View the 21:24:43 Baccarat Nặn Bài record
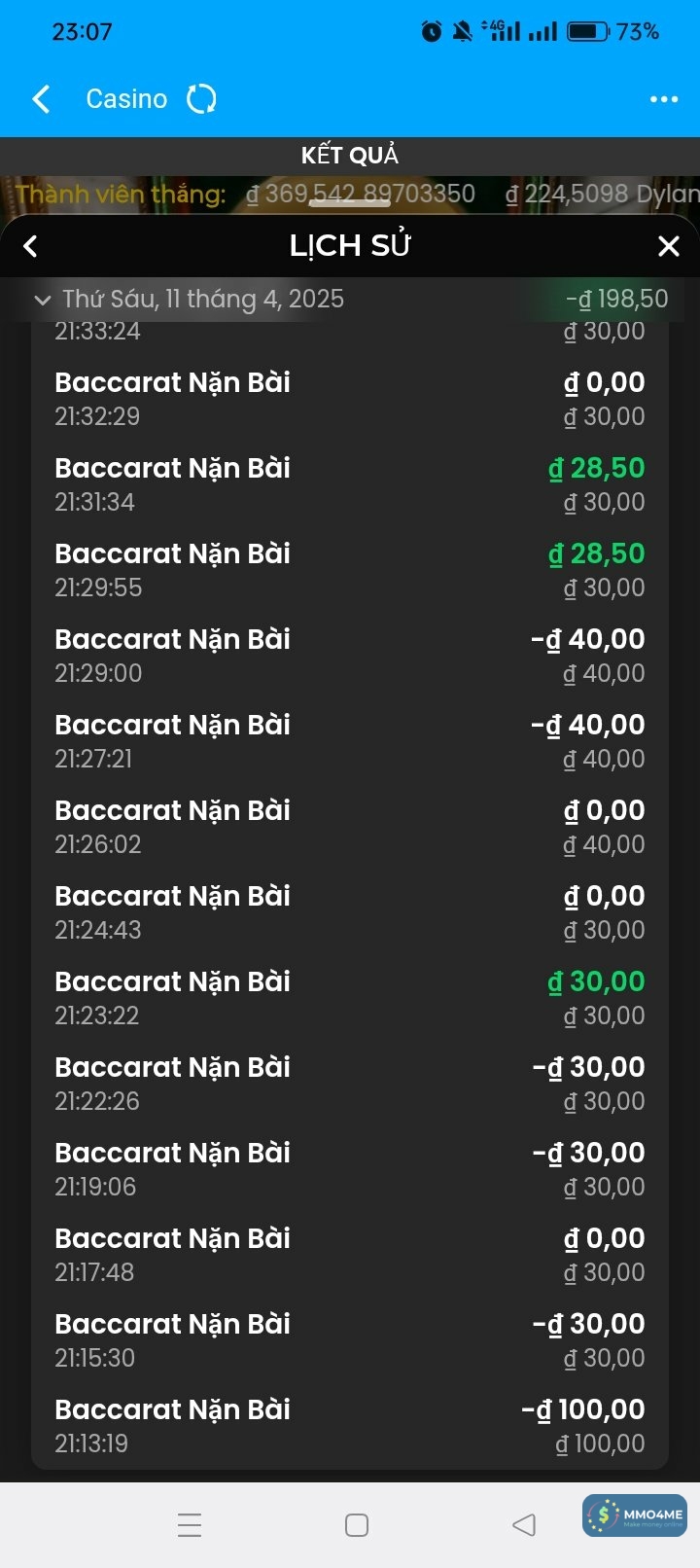 (x=350, y=912)
